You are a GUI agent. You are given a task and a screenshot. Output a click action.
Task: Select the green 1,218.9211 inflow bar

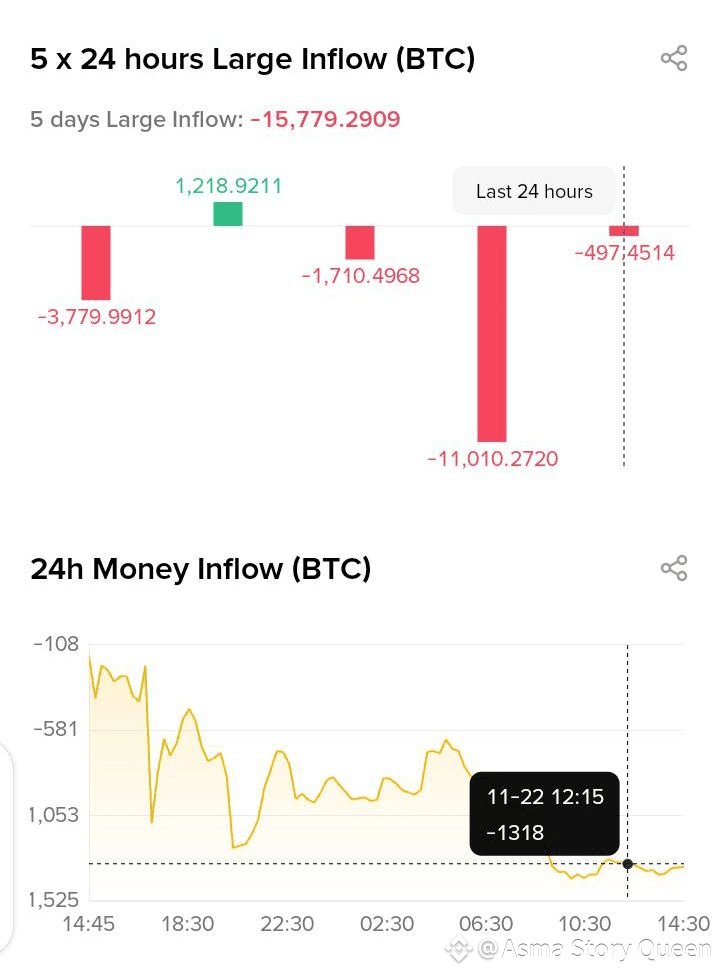(228, 214)
